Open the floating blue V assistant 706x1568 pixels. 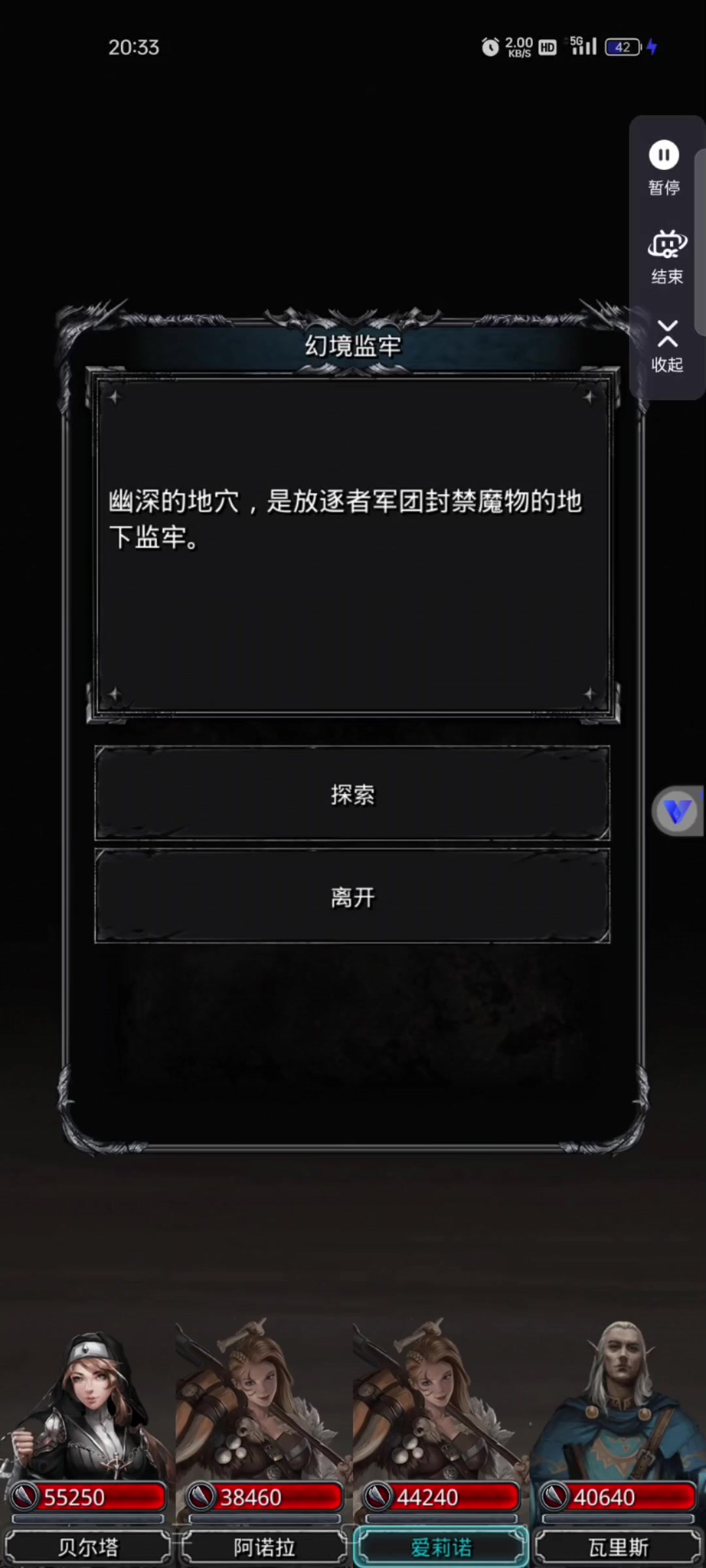click(x=677, y=811)
